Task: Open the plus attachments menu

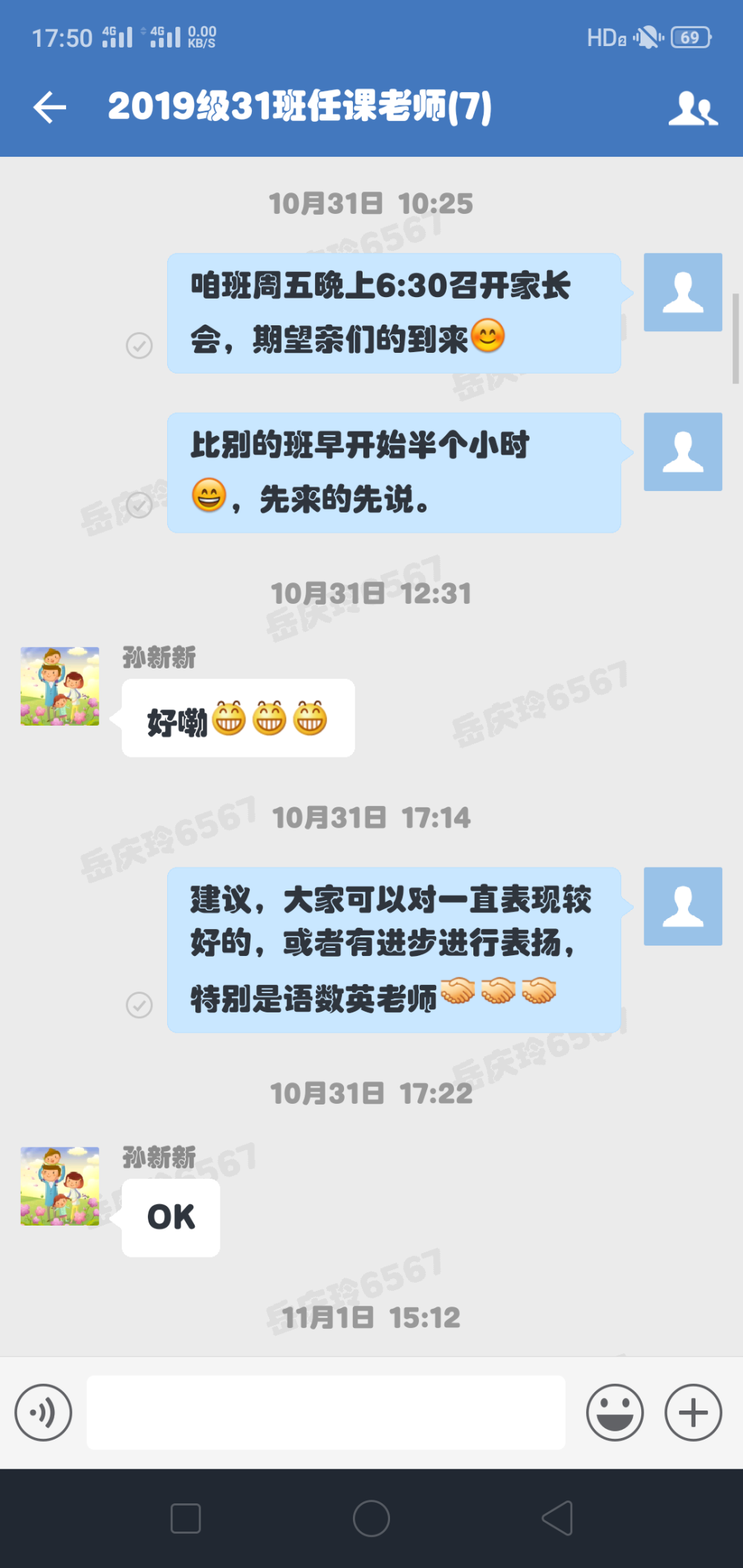Action: pos(693,1412)
